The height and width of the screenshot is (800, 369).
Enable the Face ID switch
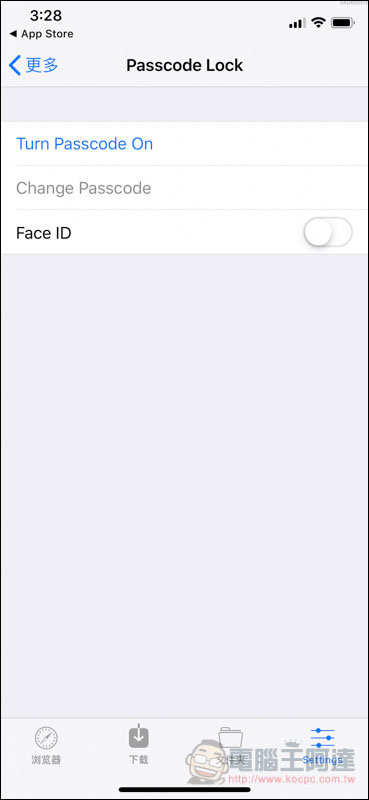pyautogui.click(x=328, y=232)
